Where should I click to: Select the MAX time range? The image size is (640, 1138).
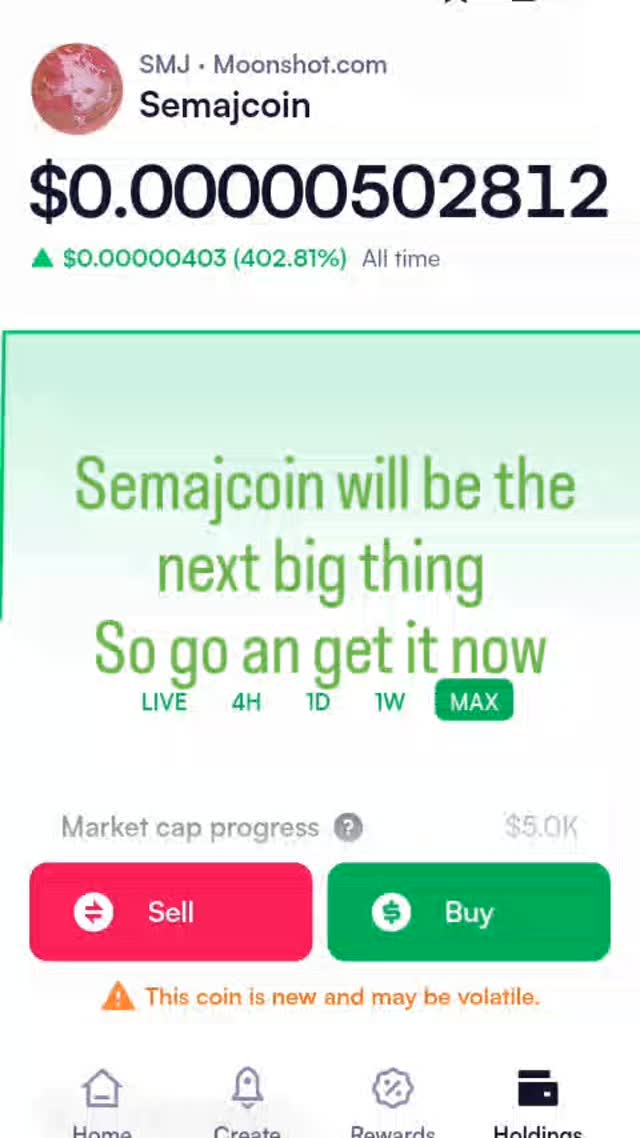click(x=474, y=702)
